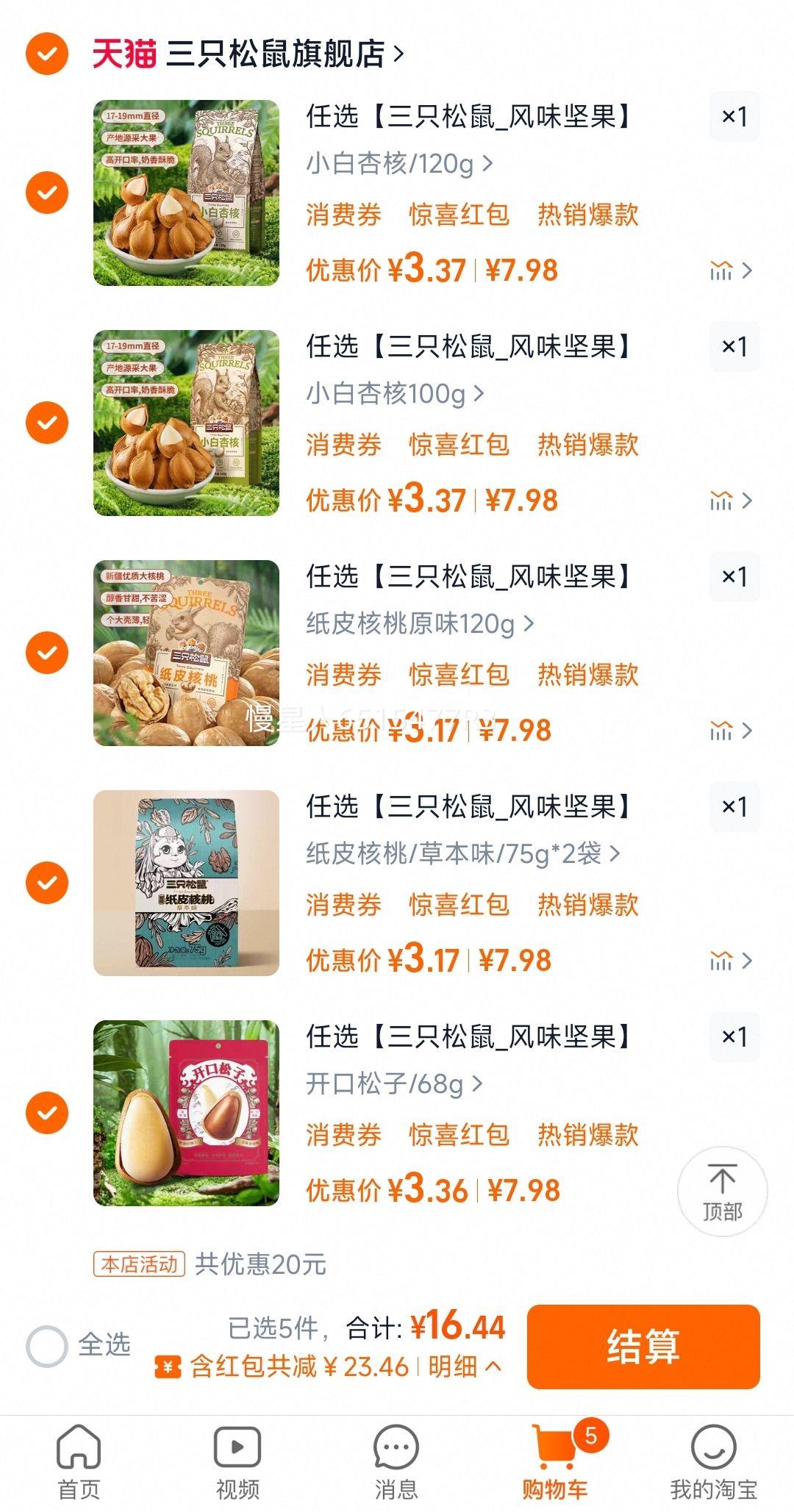Open the 纸皮核桃 草本味 product image
794x1512 pixels.
click(186, 883)
